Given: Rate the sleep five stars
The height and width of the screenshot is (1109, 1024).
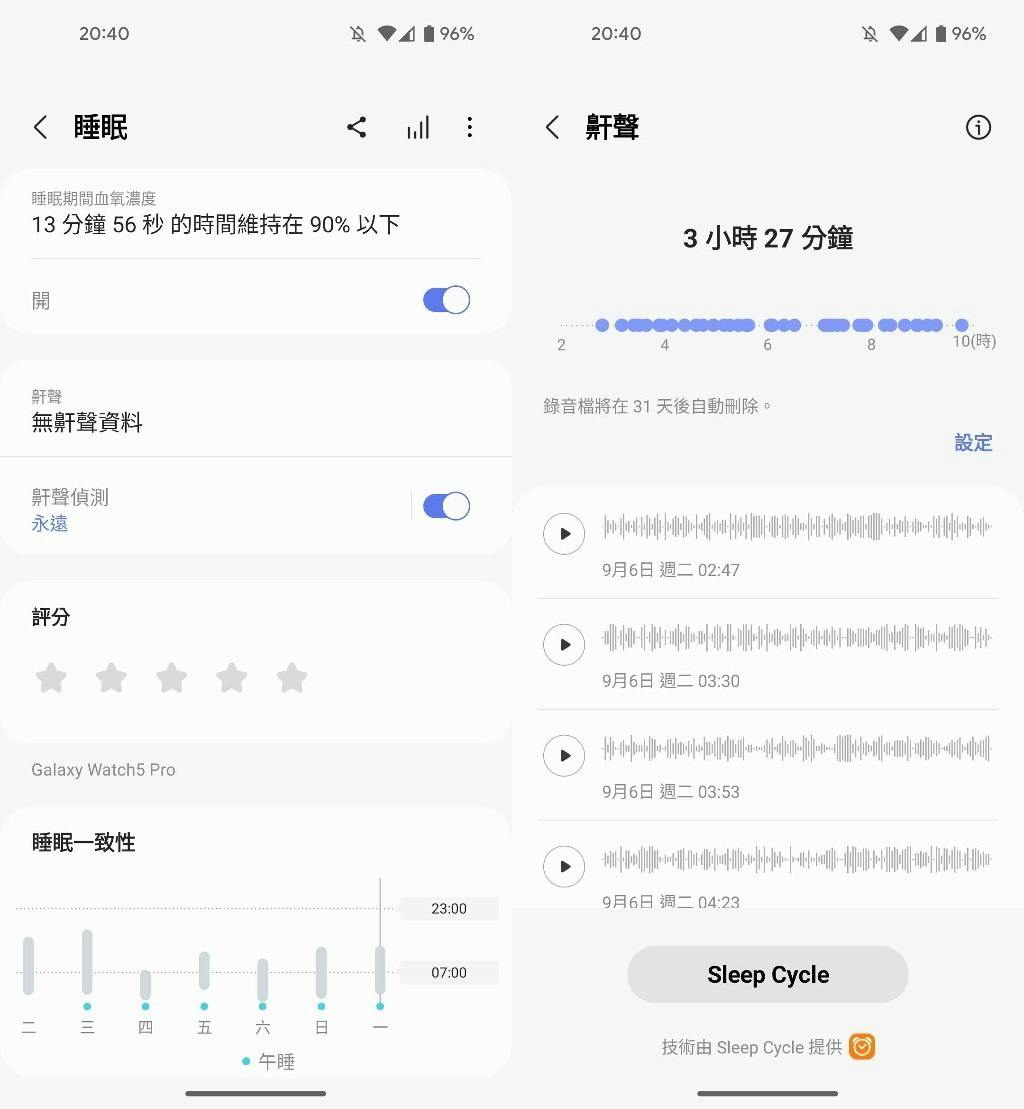Looking at the screenshot, I should 292,678.
